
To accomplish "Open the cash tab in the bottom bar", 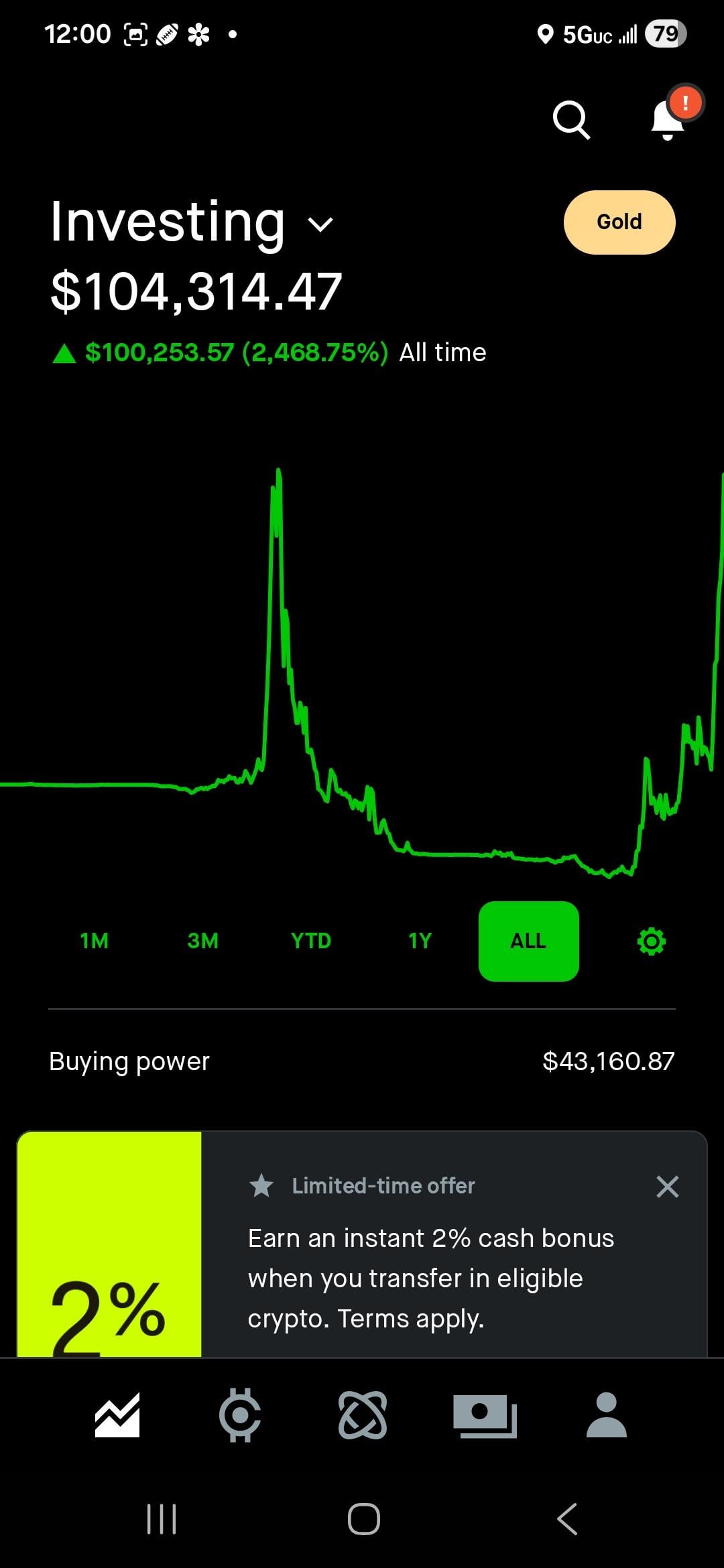I will point(485,1415).
